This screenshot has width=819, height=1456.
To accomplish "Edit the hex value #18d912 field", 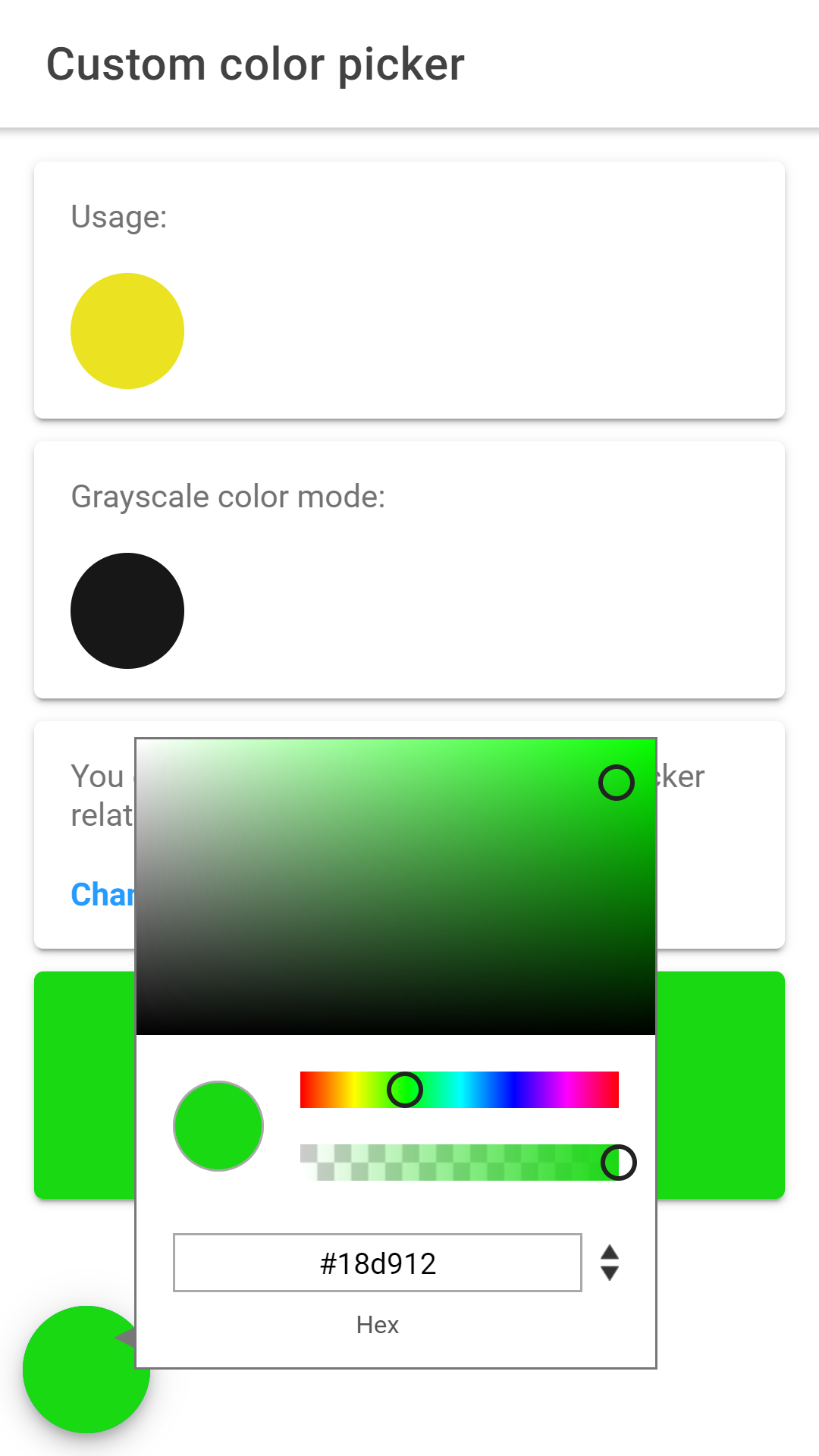I will [x=378, y=1263].
